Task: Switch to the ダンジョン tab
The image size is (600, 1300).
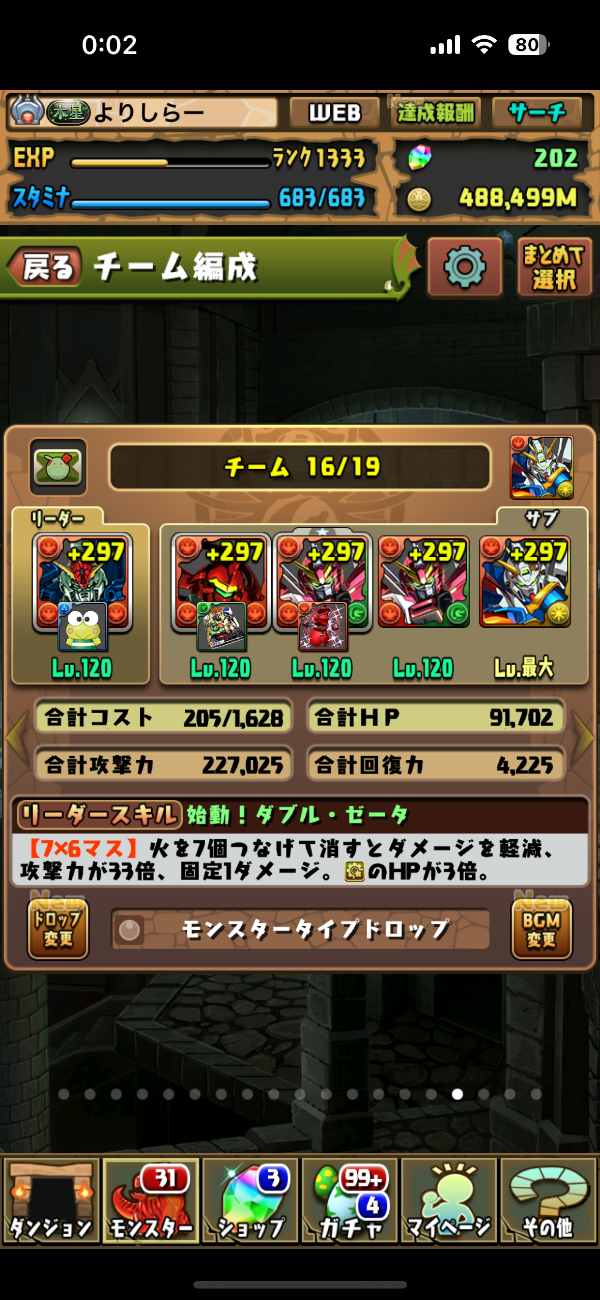Action: [50, 1200]
